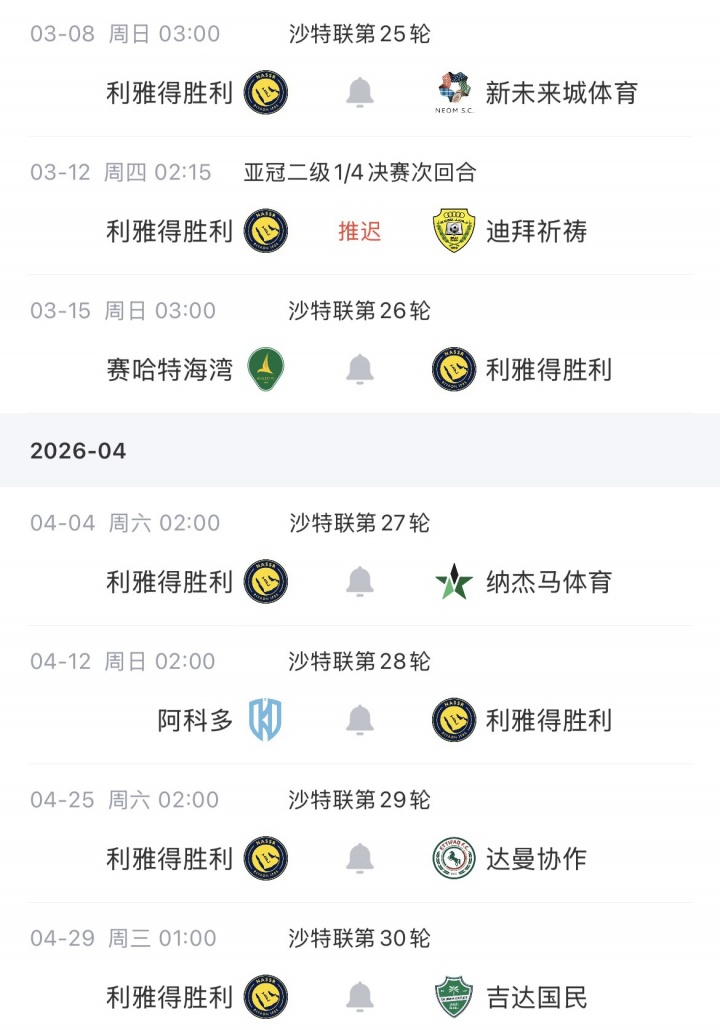This screenshot has height=1030, width=720.
Task: Open the 沙特联第30轮 fixture on 04-29
Action: tap(359, 938)
